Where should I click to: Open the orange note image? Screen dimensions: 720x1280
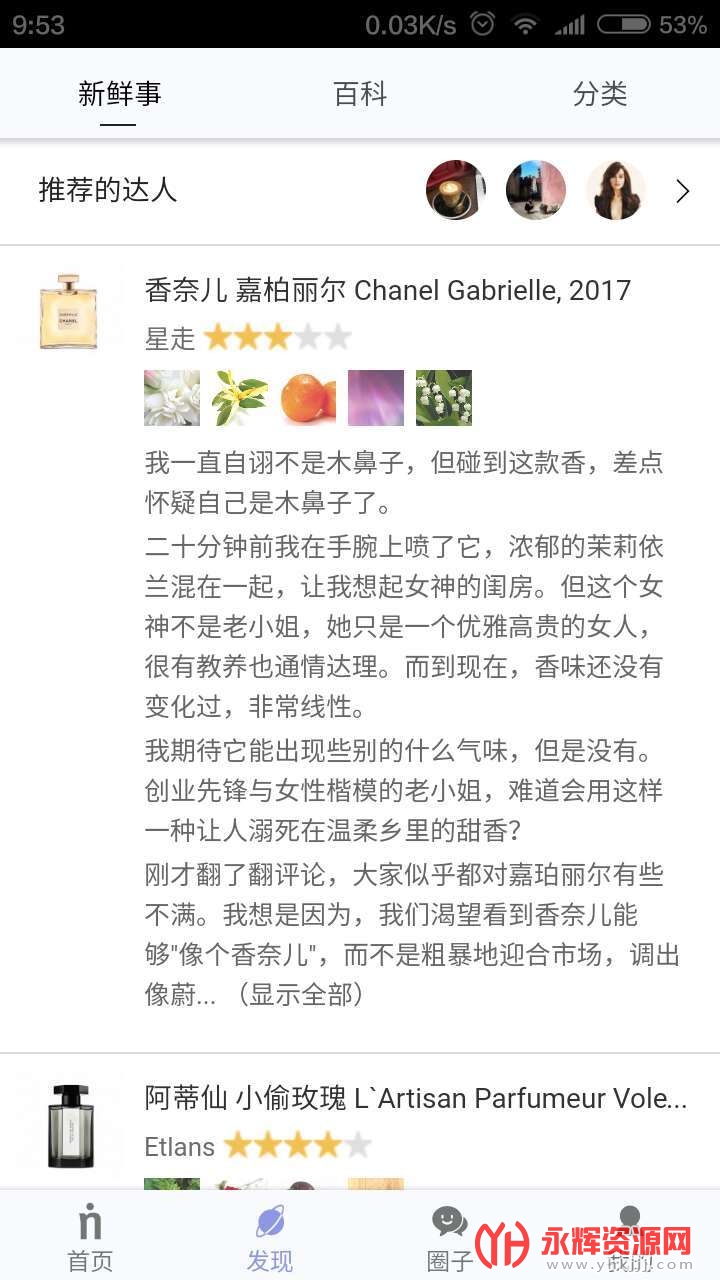(x=308, y=398)
